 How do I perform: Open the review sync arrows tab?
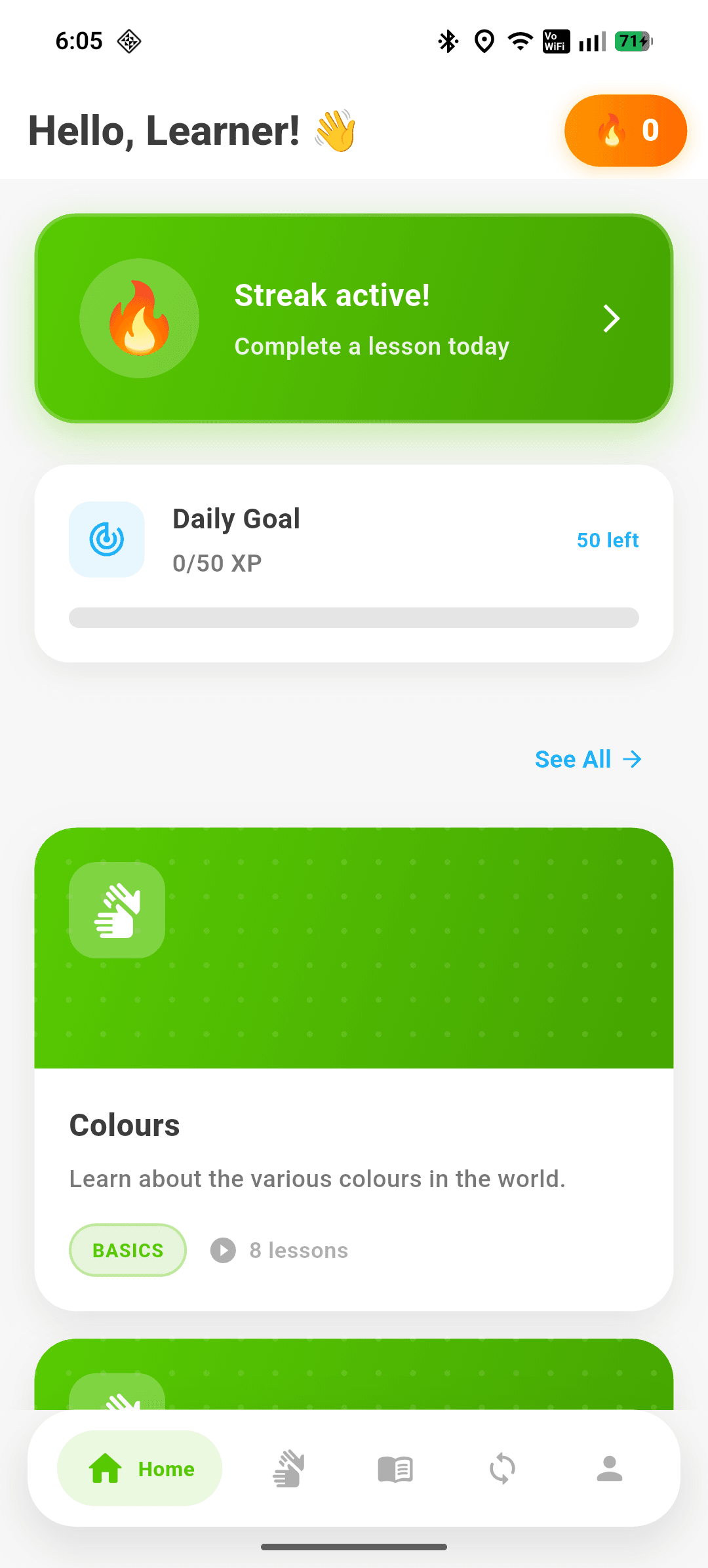[503, 1468]
